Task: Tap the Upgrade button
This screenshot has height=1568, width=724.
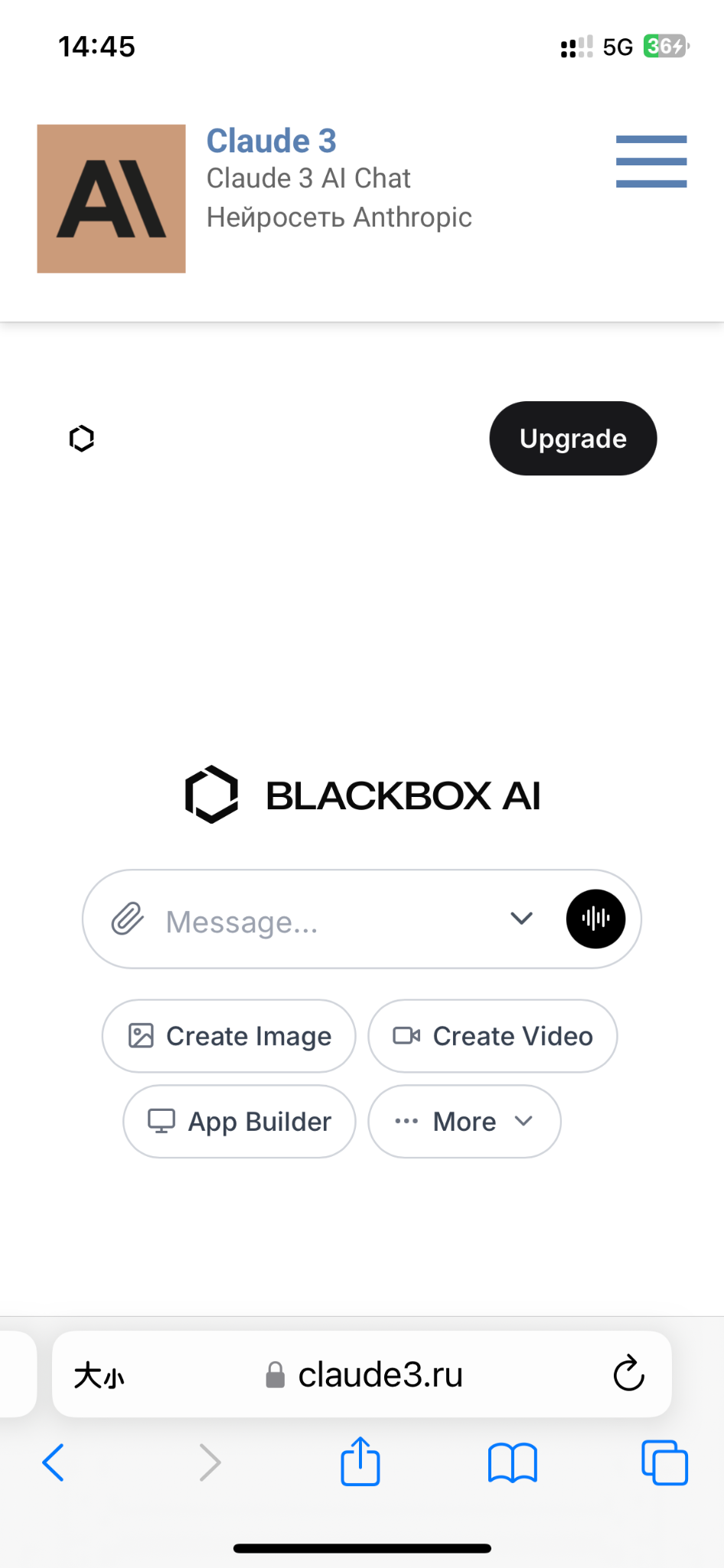Action: tap(573, 438)
